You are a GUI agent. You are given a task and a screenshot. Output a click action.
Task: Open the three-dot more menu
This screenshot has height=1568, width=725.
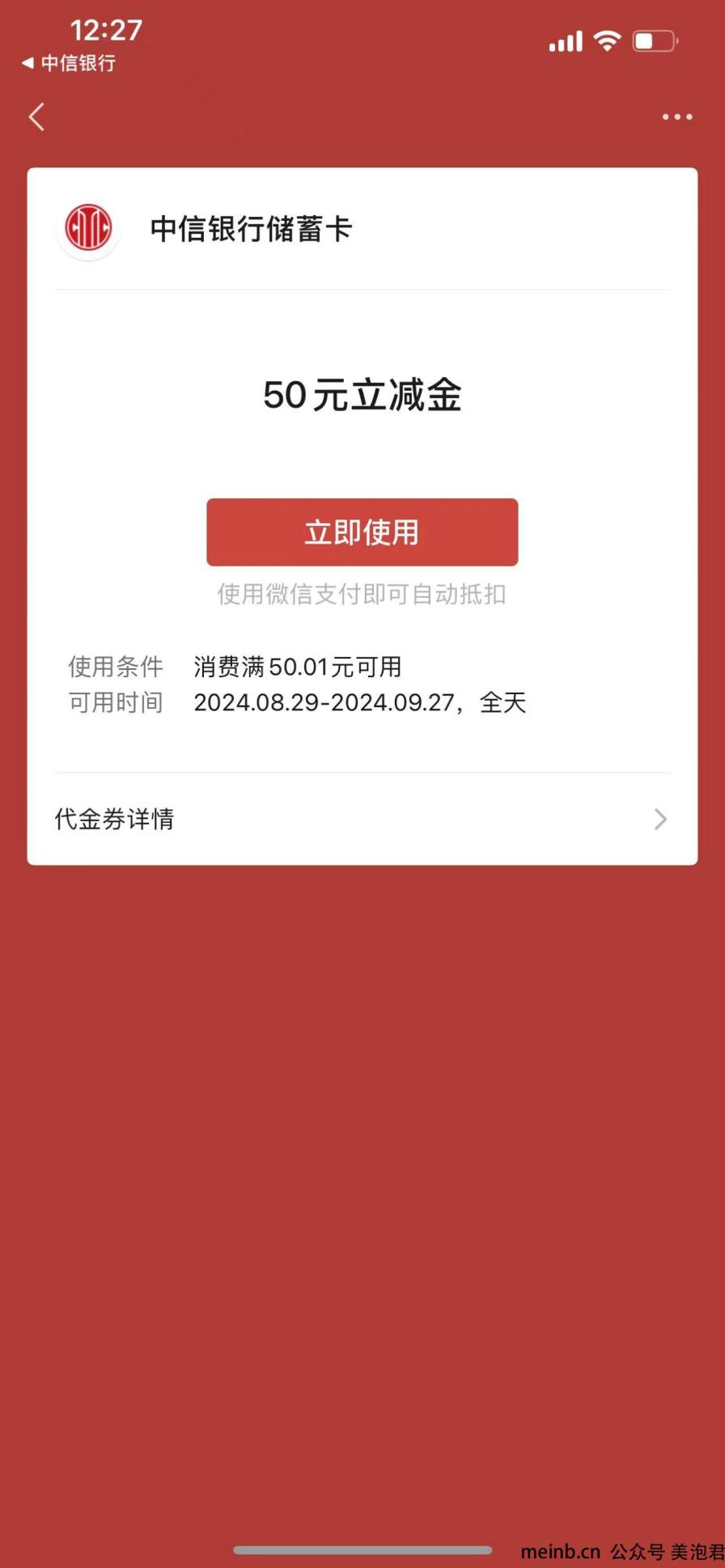coord(676,117)
